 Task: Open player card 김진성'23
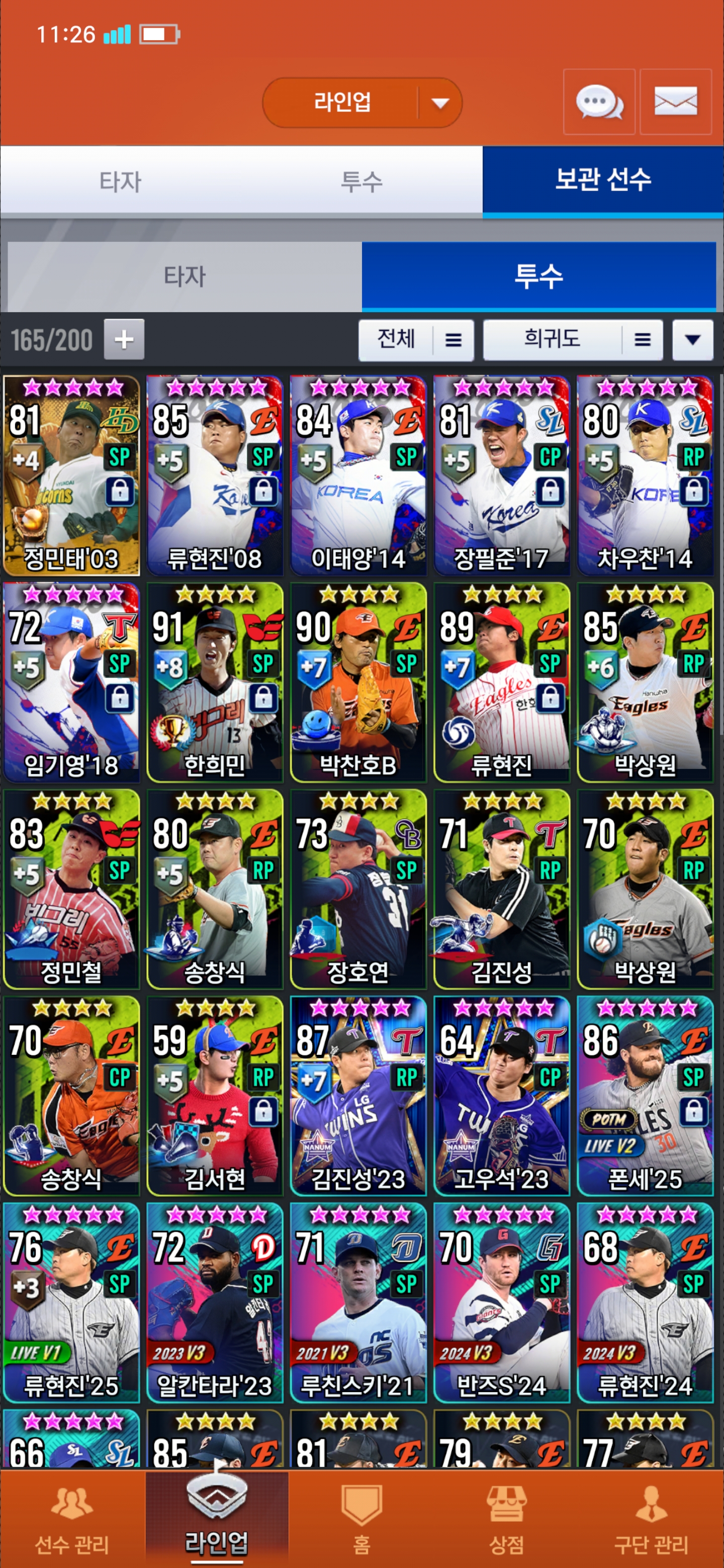pos(358,1096)
